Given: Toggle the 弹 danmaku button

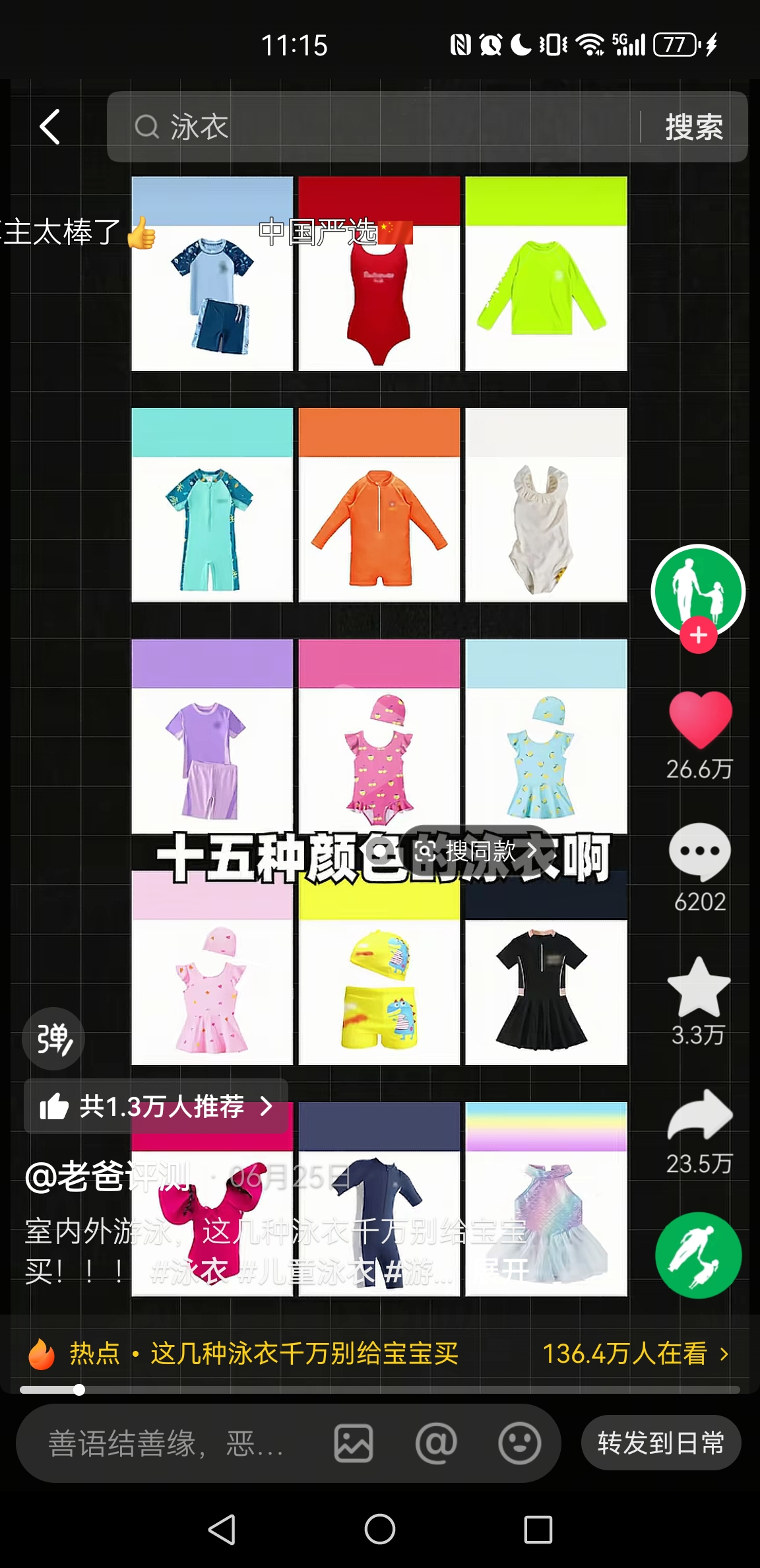Looking at the screenshot, I should (53, 1039).
